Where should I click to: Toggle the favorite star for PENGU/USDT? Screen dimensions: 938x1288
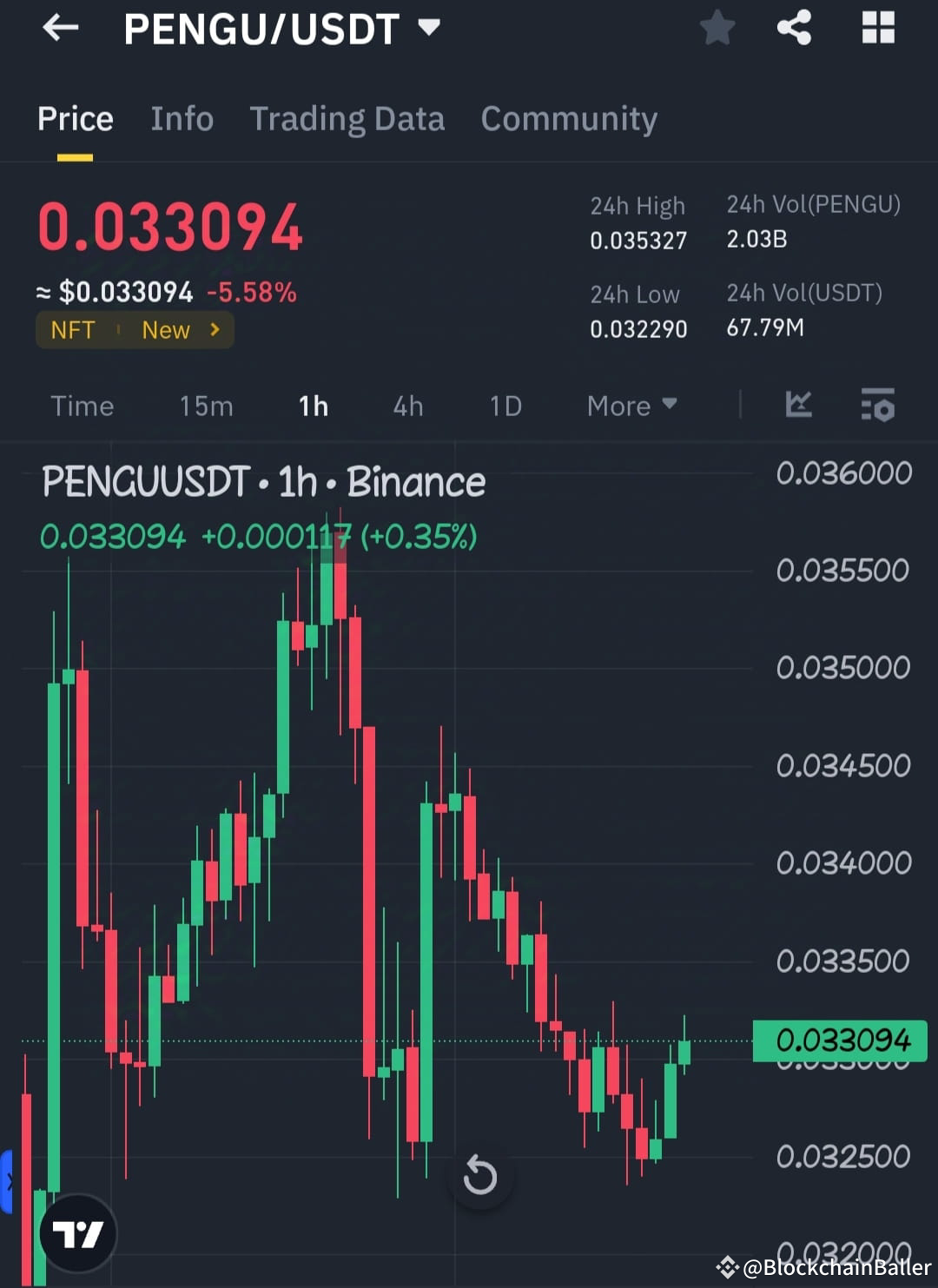tap(717, 27)
